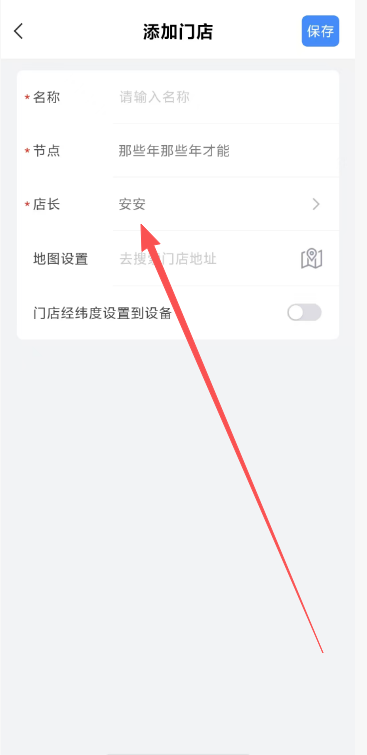Open the 店长 selector row

tap(178, 205)
